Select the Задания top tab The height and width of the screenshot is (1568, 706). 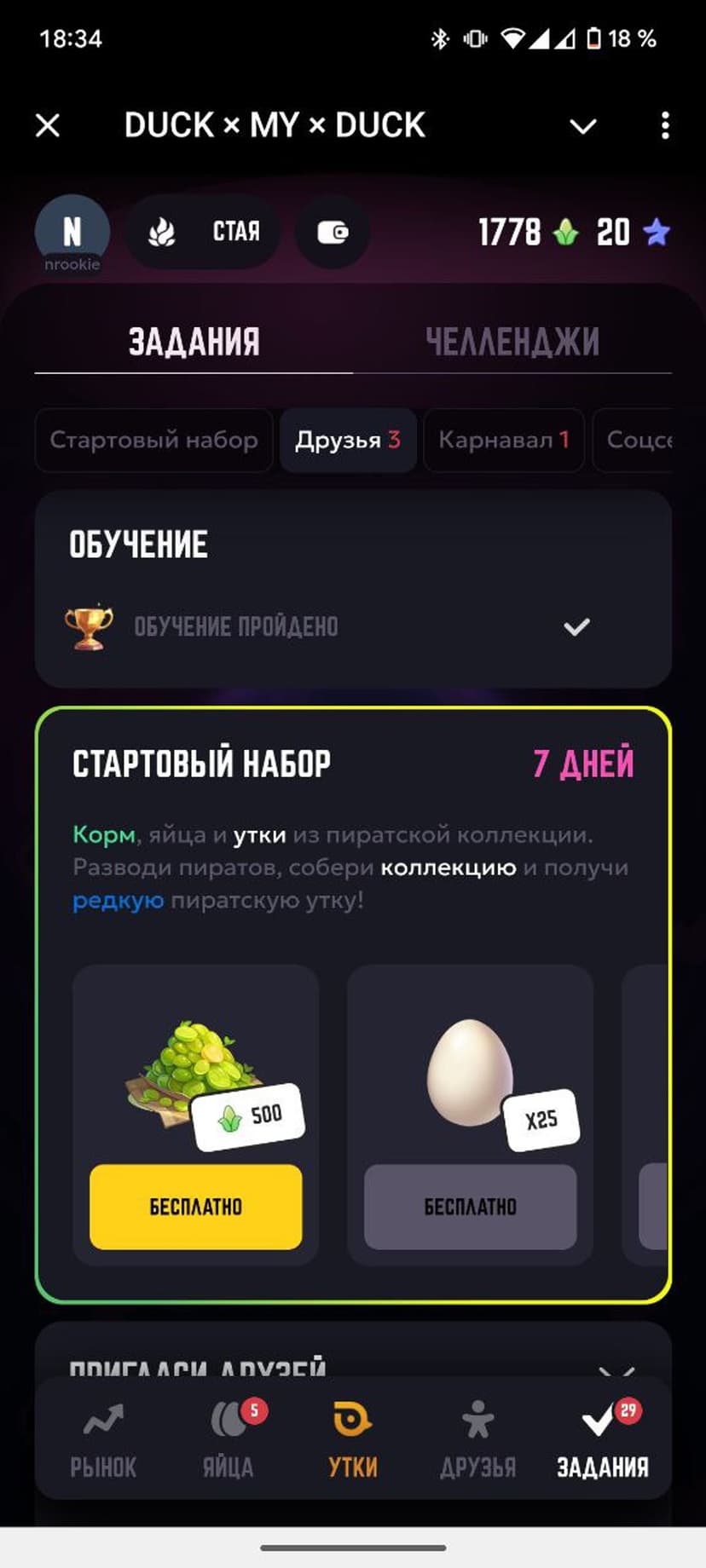194,343
